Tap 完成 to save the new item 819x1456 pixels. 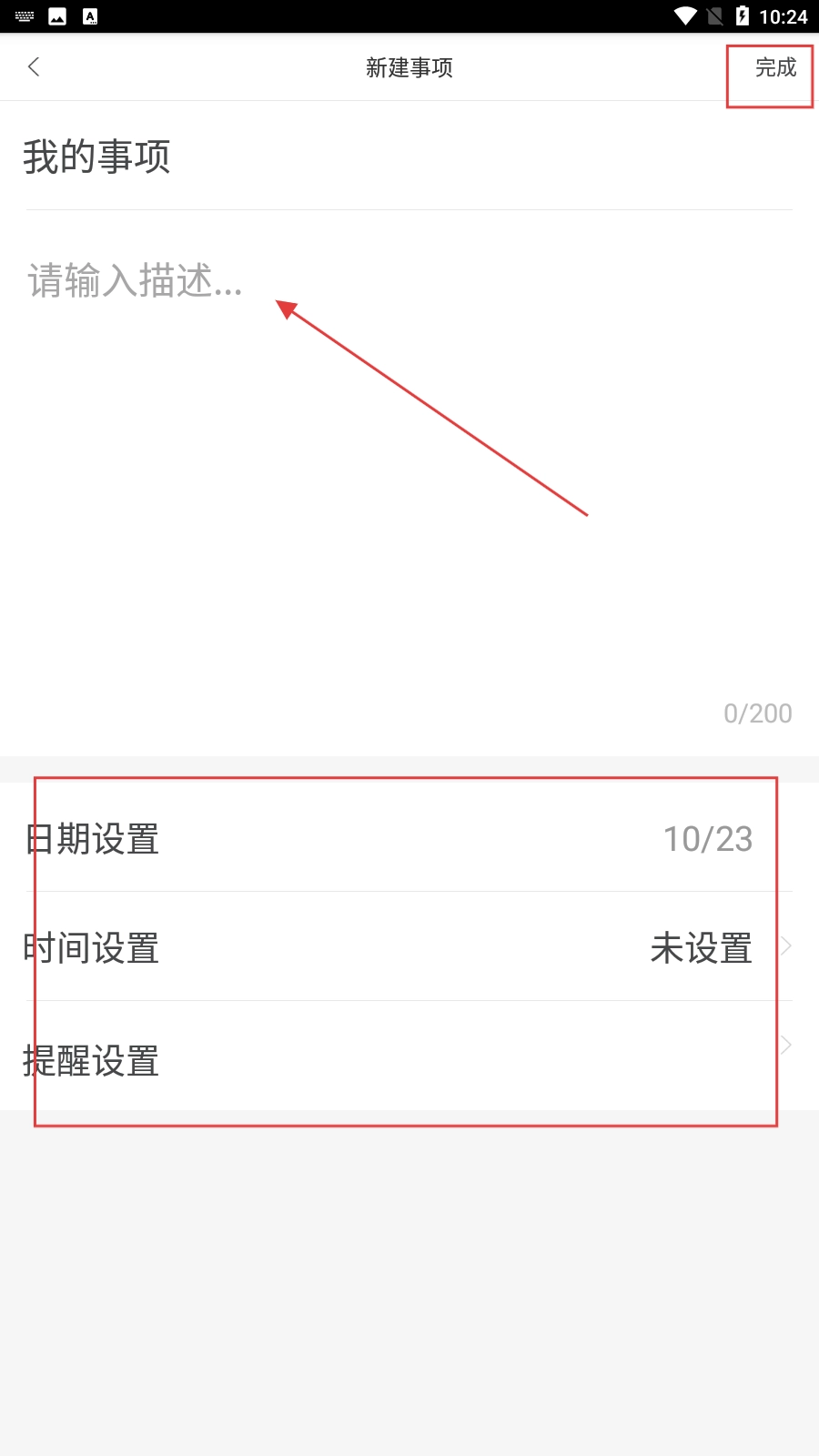coord(775,68)
